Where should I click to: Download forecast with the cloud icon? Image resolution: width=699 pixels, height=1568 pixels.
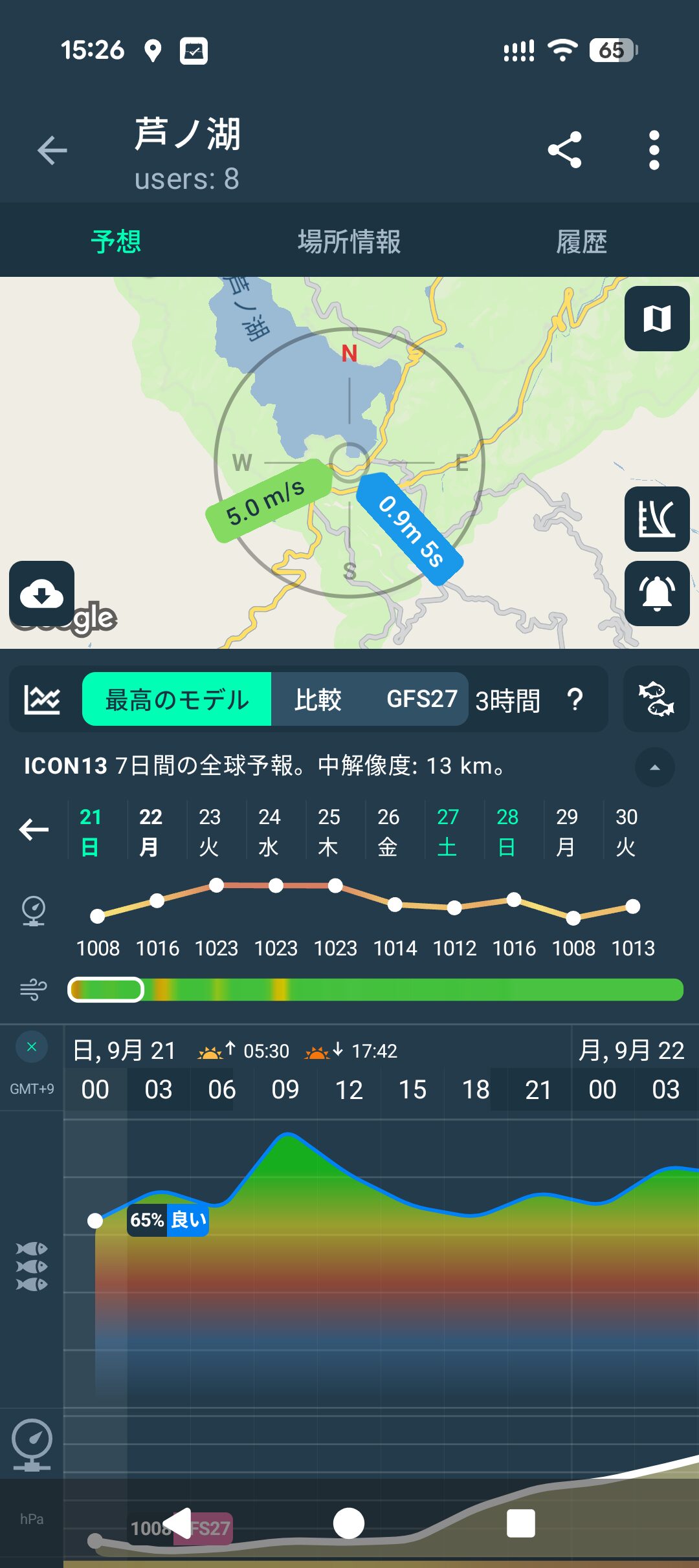41,593
